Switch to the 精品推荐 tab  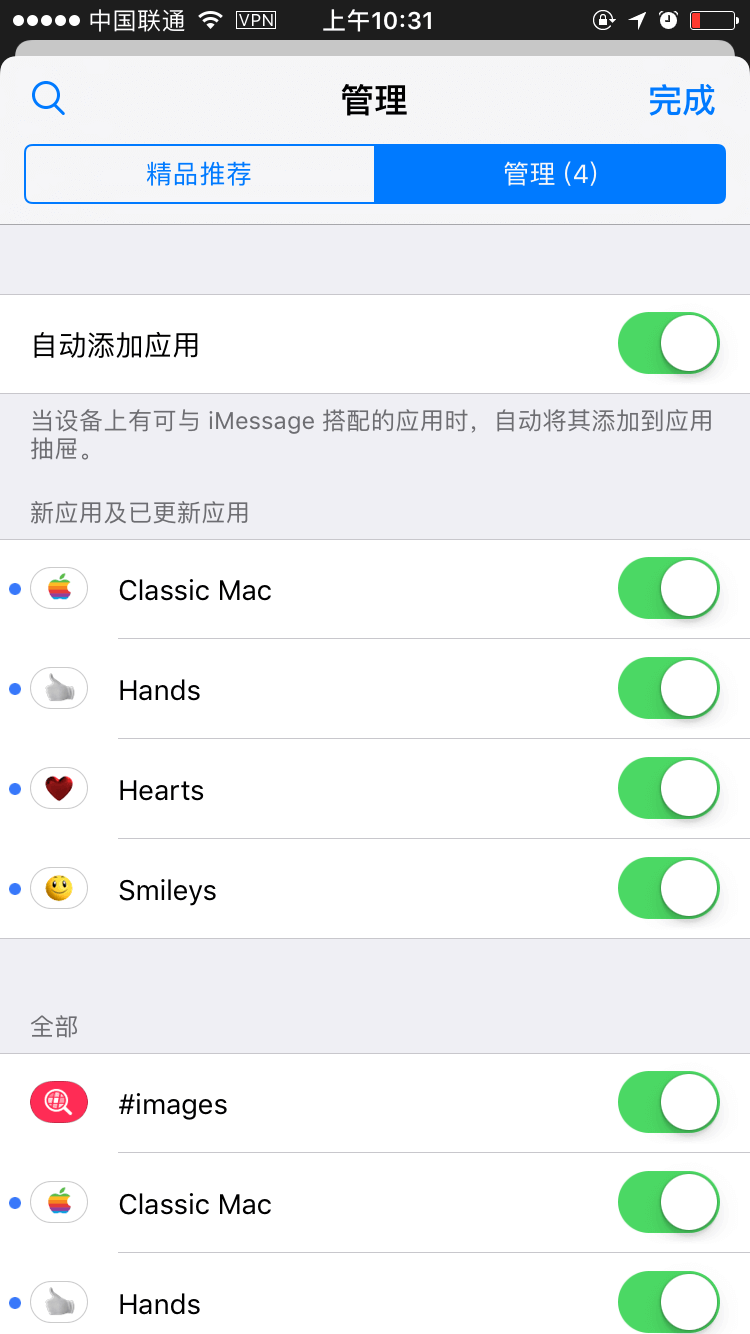pos(199,174)
